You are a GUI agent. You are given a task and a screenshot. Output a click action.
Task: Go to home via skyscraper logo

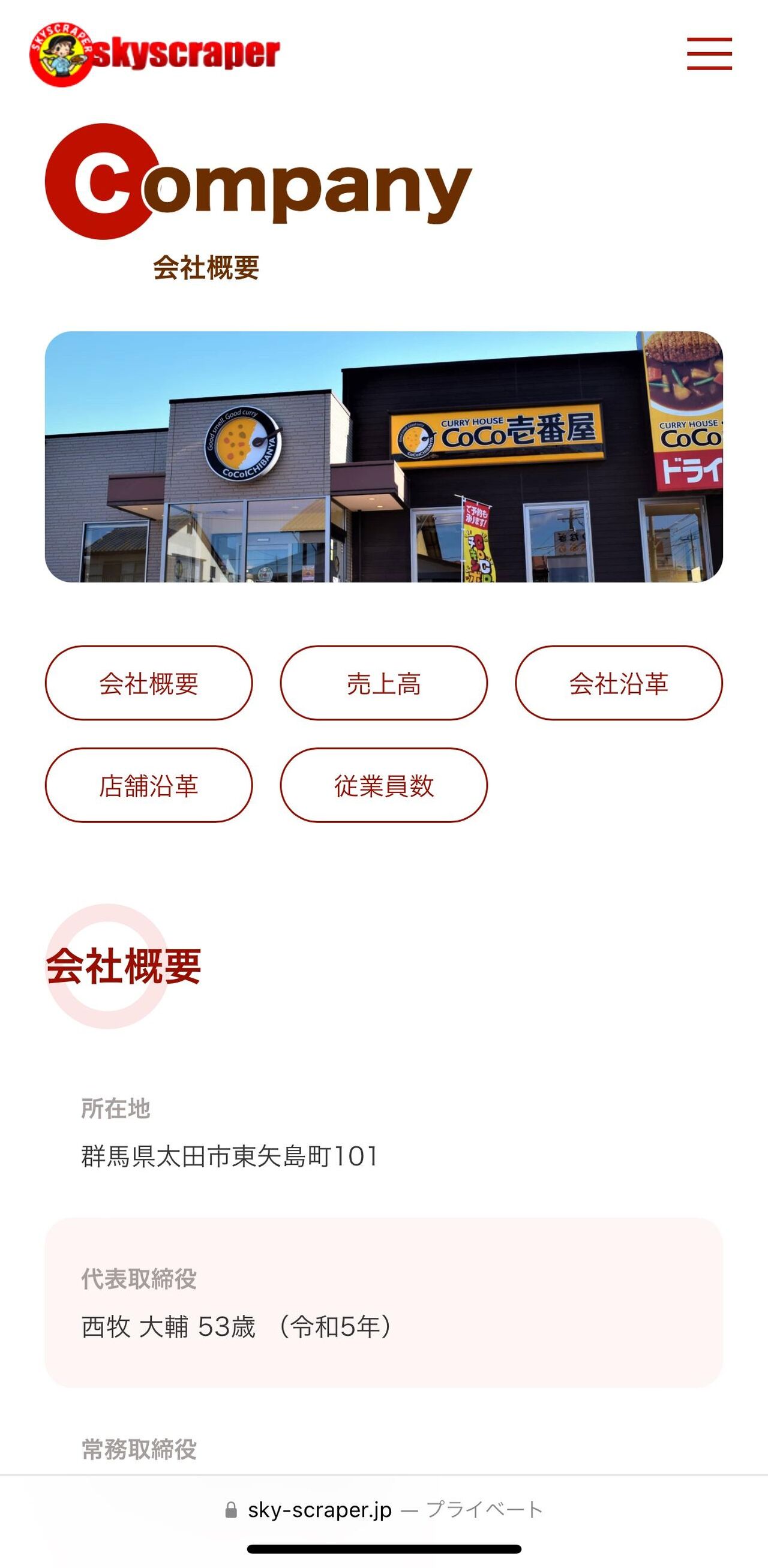[x=154, y=54]
